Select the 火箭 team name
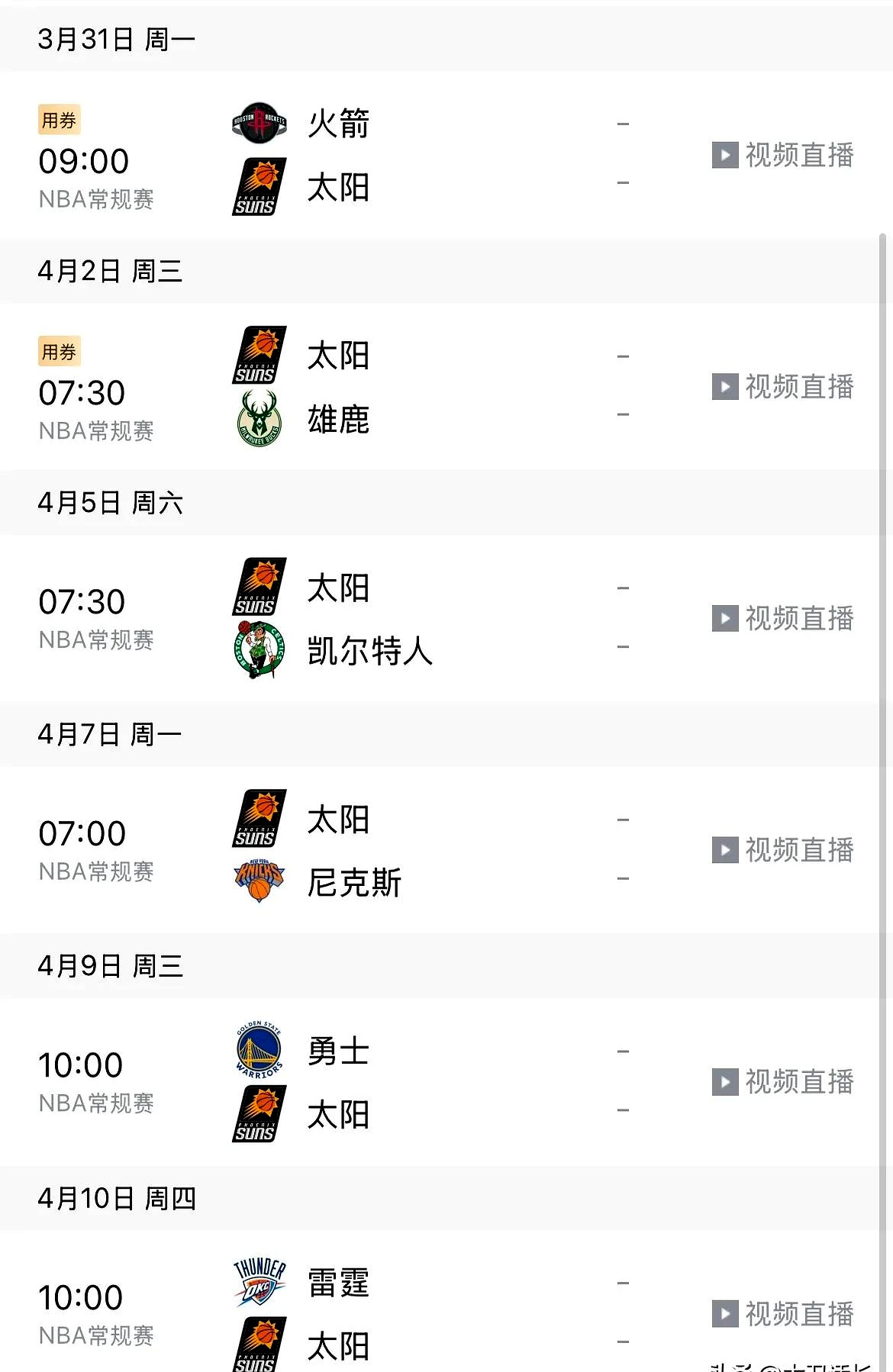The width and height of the screenshot is (893, 1372). [x=338, y=123]
